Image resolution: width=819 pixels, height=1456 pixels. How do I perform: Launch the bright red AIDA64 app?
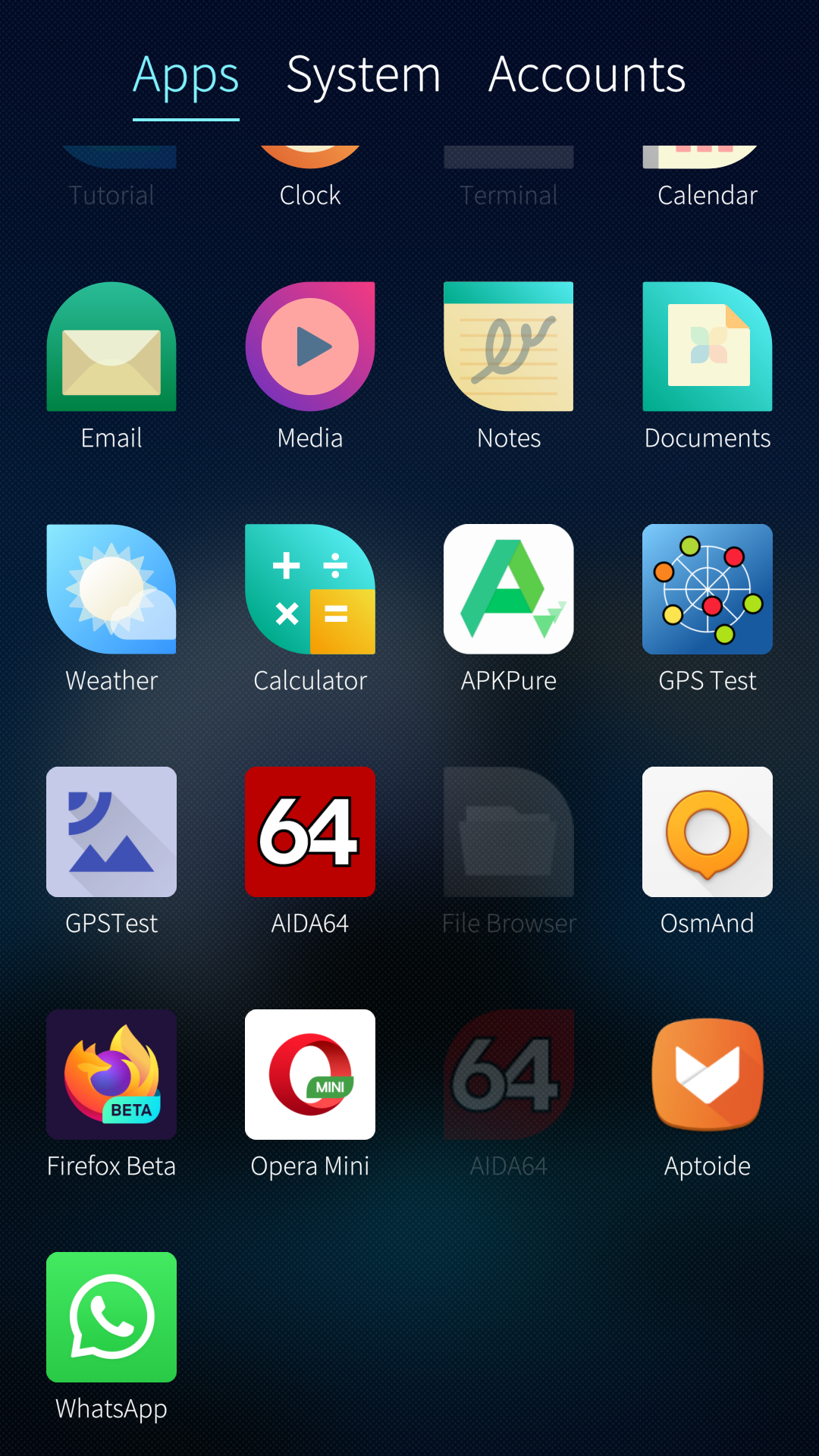point(310,832)
